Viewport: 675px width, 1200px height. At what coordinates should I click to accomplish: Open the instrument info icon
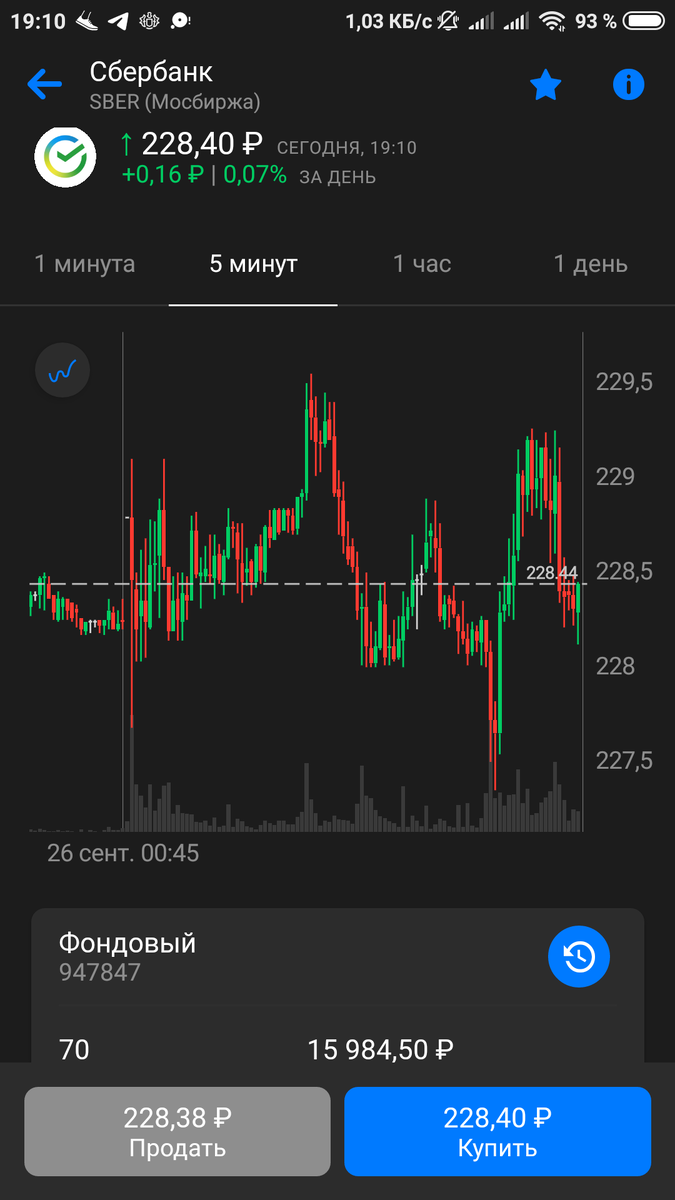click(x=628, y=85)
